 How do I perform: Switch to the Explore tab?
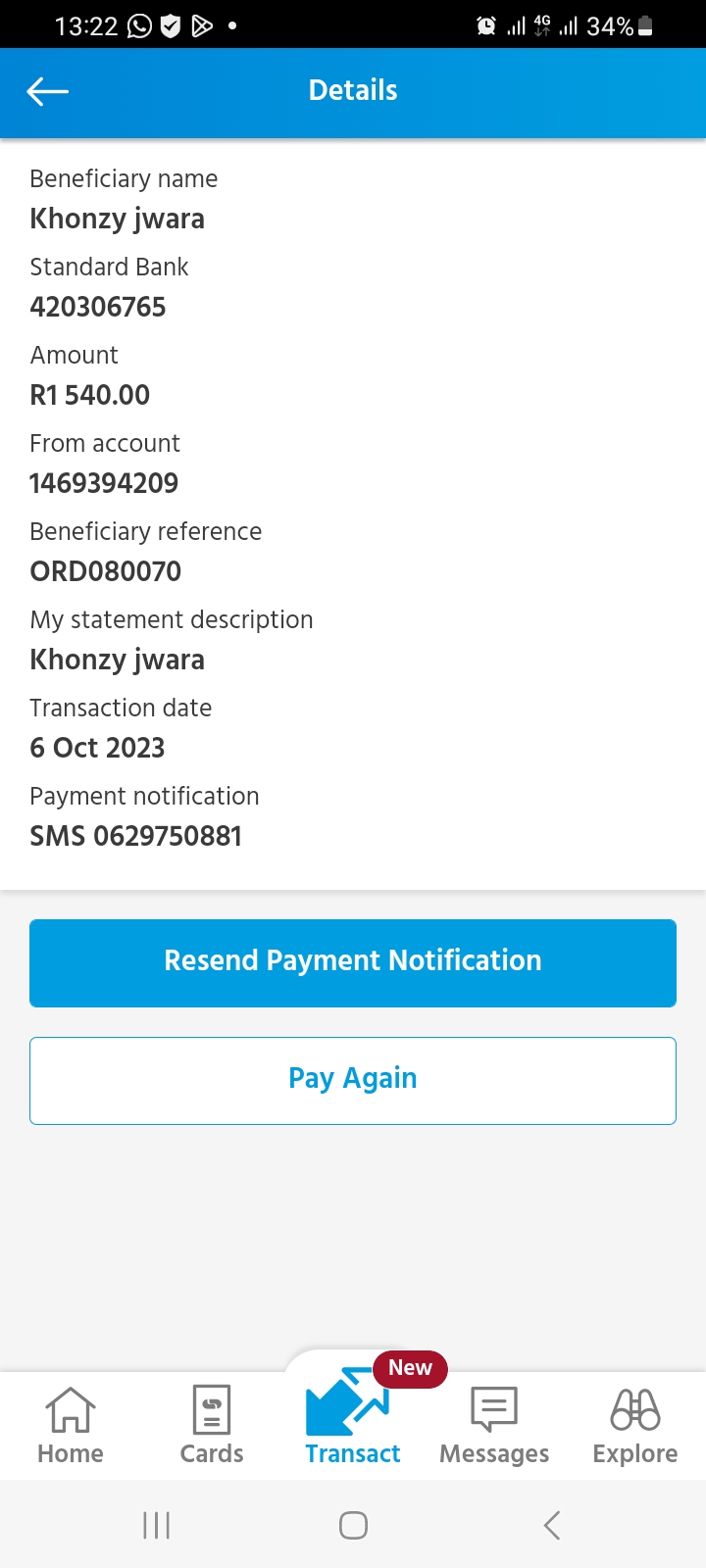pos(635,1426)
